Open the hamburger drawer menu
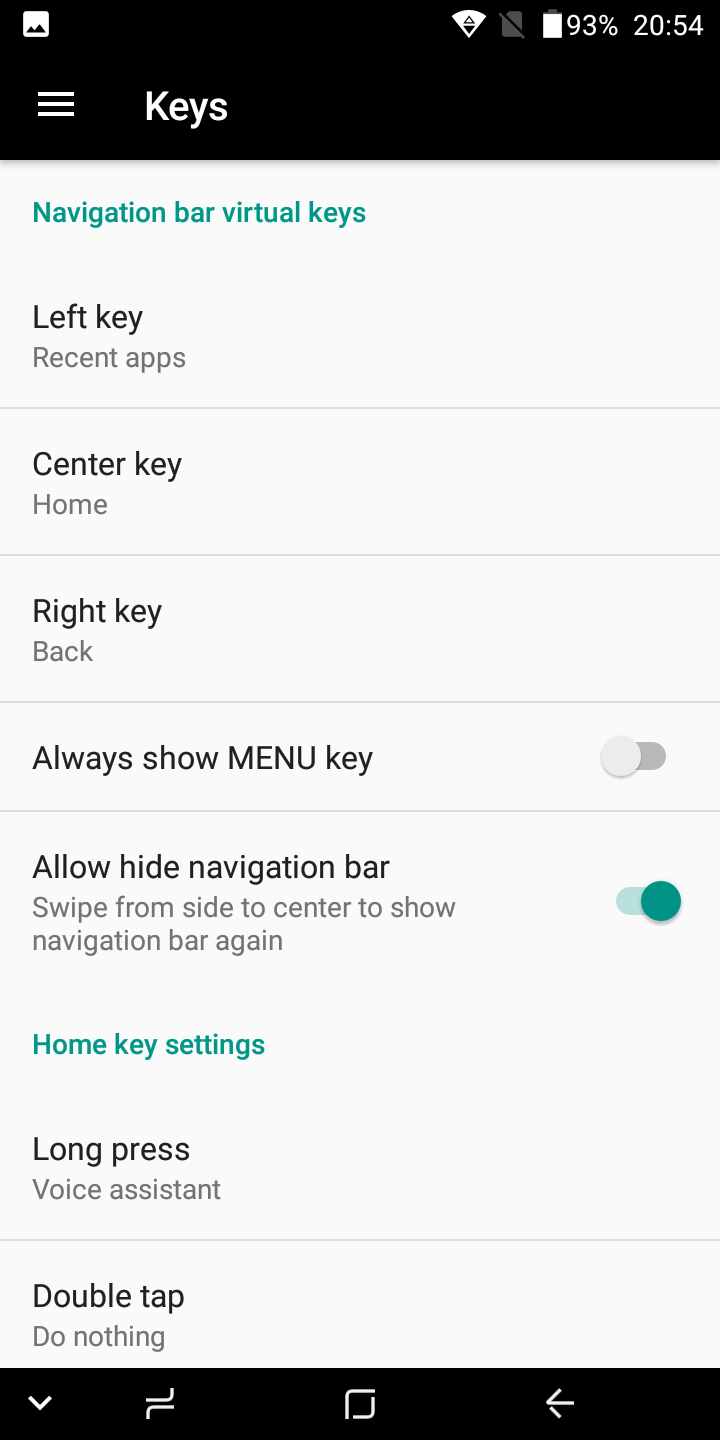The image size is (720, 1440). [x=56, y=105]
